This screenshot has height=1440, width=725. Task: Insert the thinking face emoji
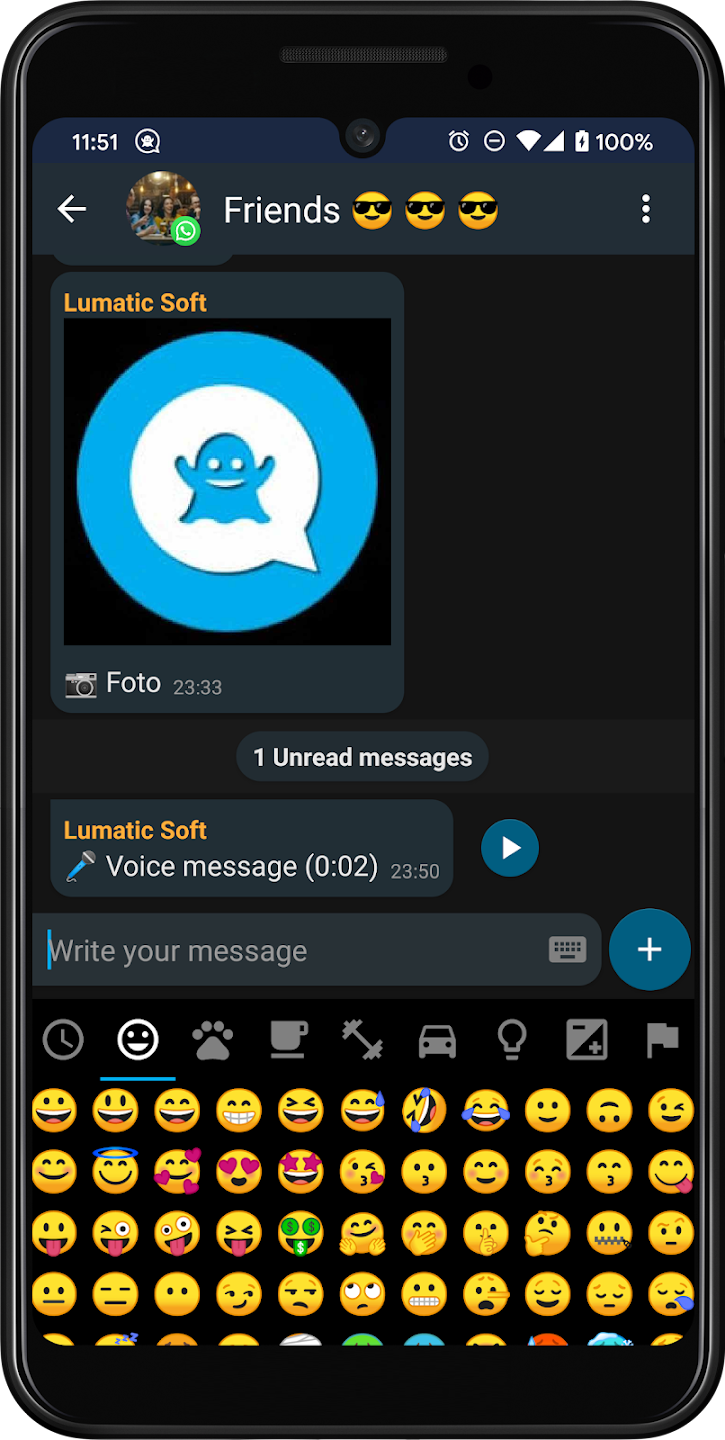tap(547, 1233)
